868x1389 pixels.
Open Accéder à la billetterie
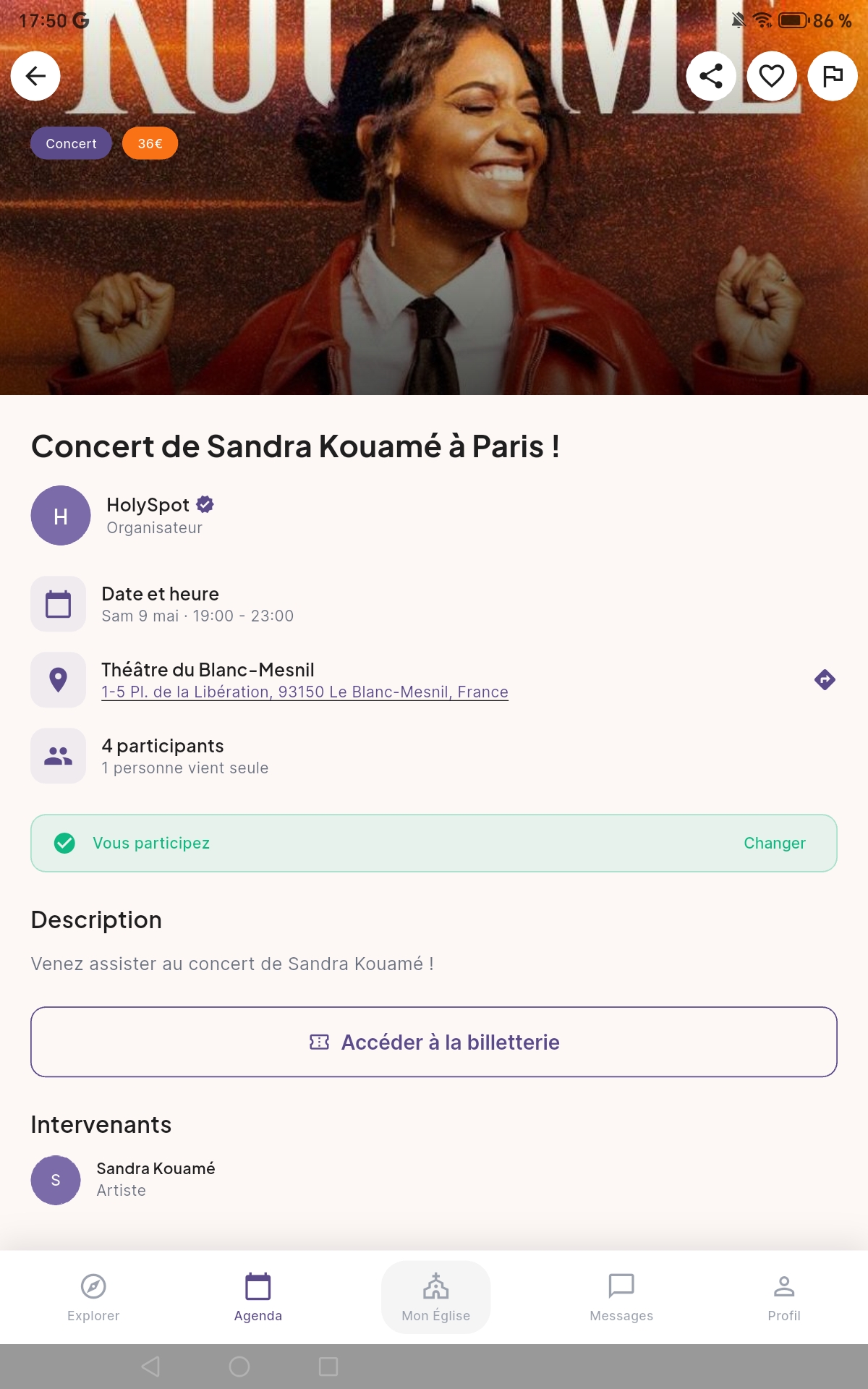point(434,1042)
